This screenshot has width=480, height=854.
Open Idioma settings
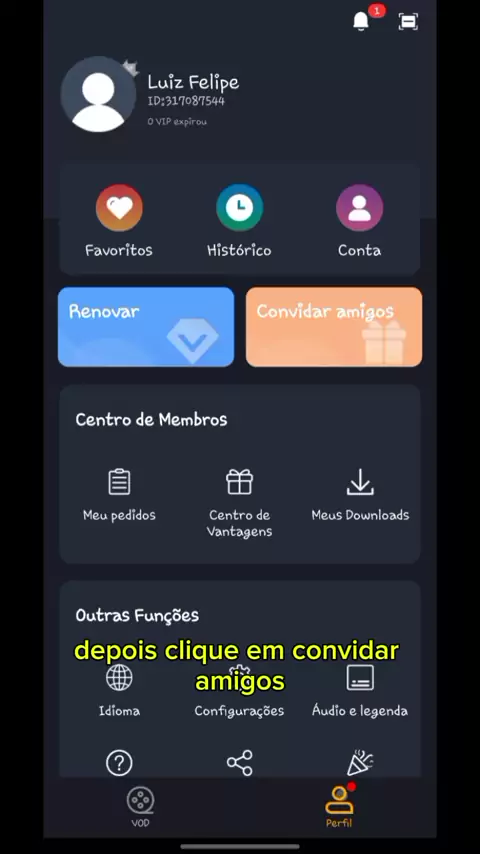click(x=119, y=691)
